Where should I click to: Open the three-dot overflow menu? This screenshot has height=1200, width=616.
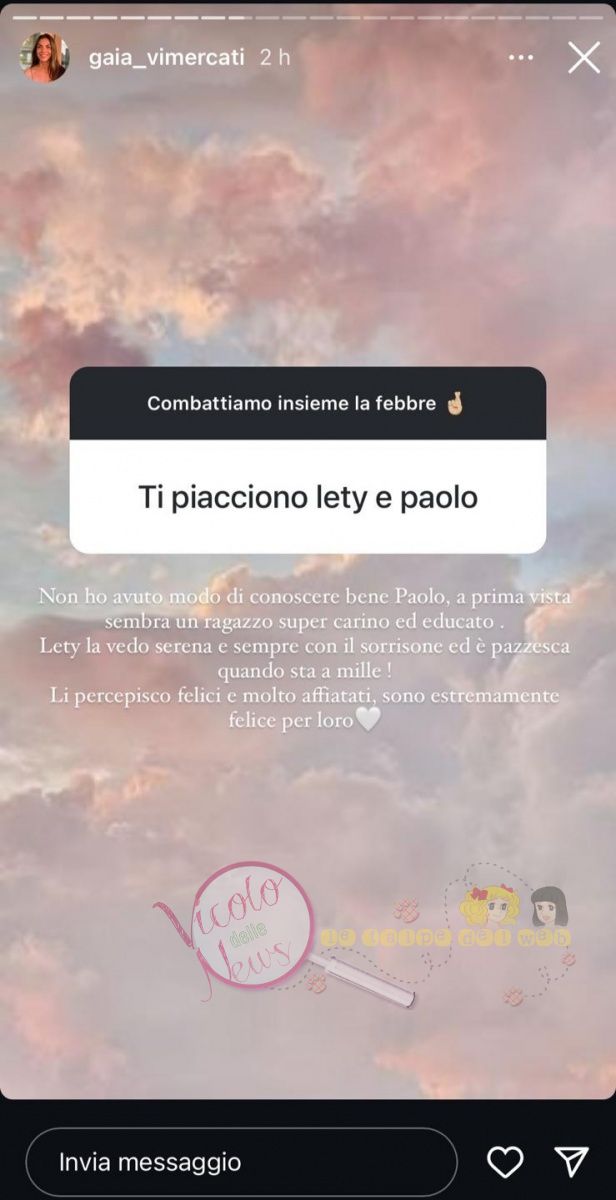pos(521,58)
